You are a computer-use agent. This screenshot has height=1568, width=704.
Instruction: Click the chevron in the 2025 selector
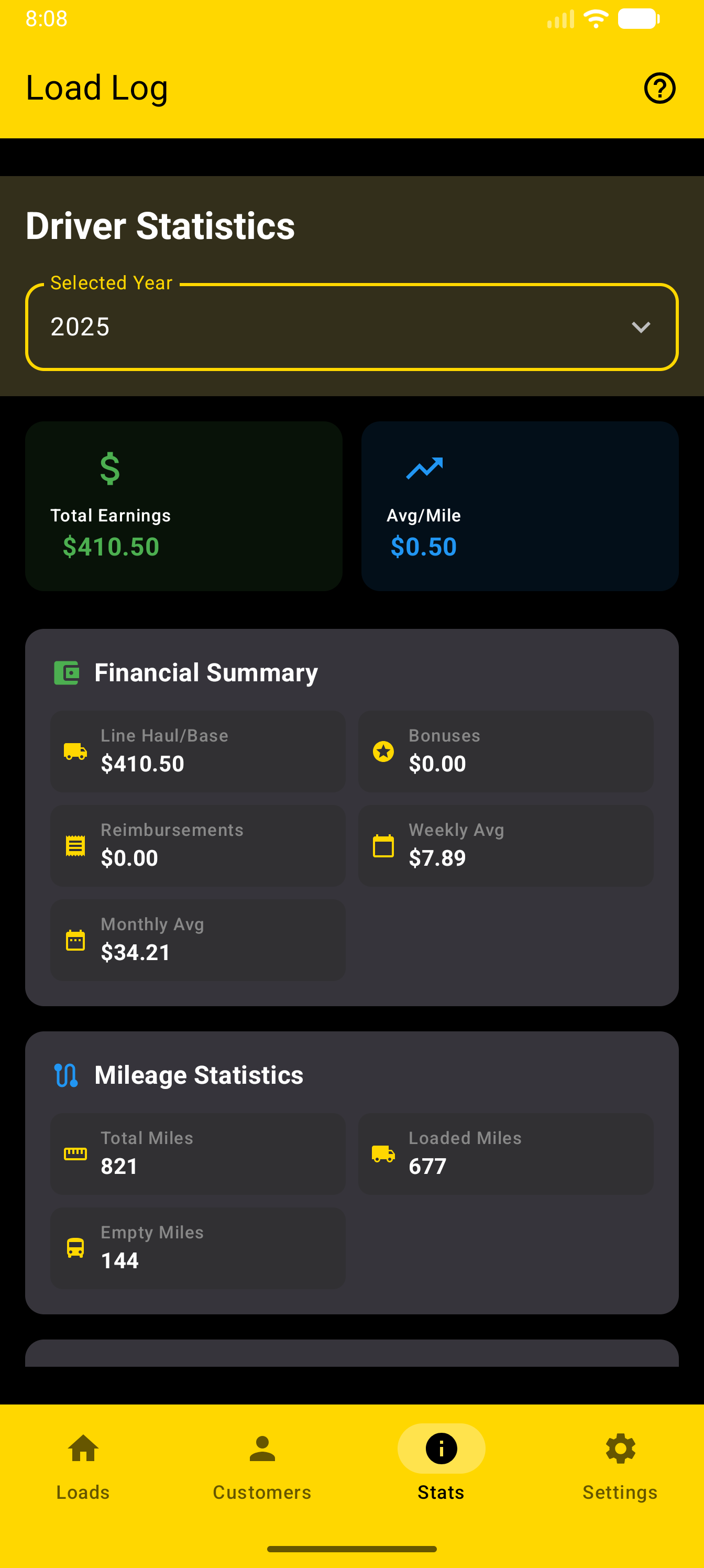coord(641,327)
